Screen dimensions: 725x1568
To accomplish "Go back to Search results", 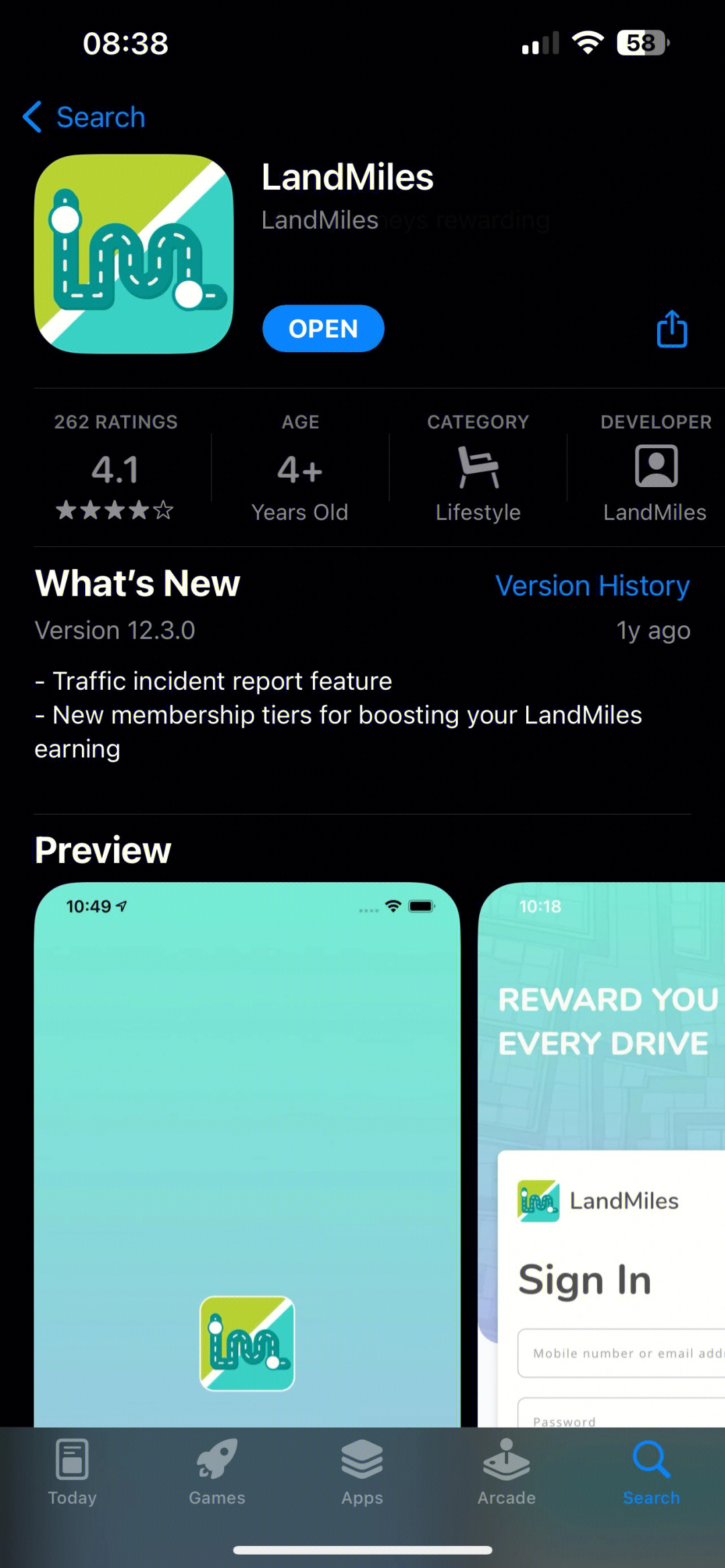I will point(85,117).
